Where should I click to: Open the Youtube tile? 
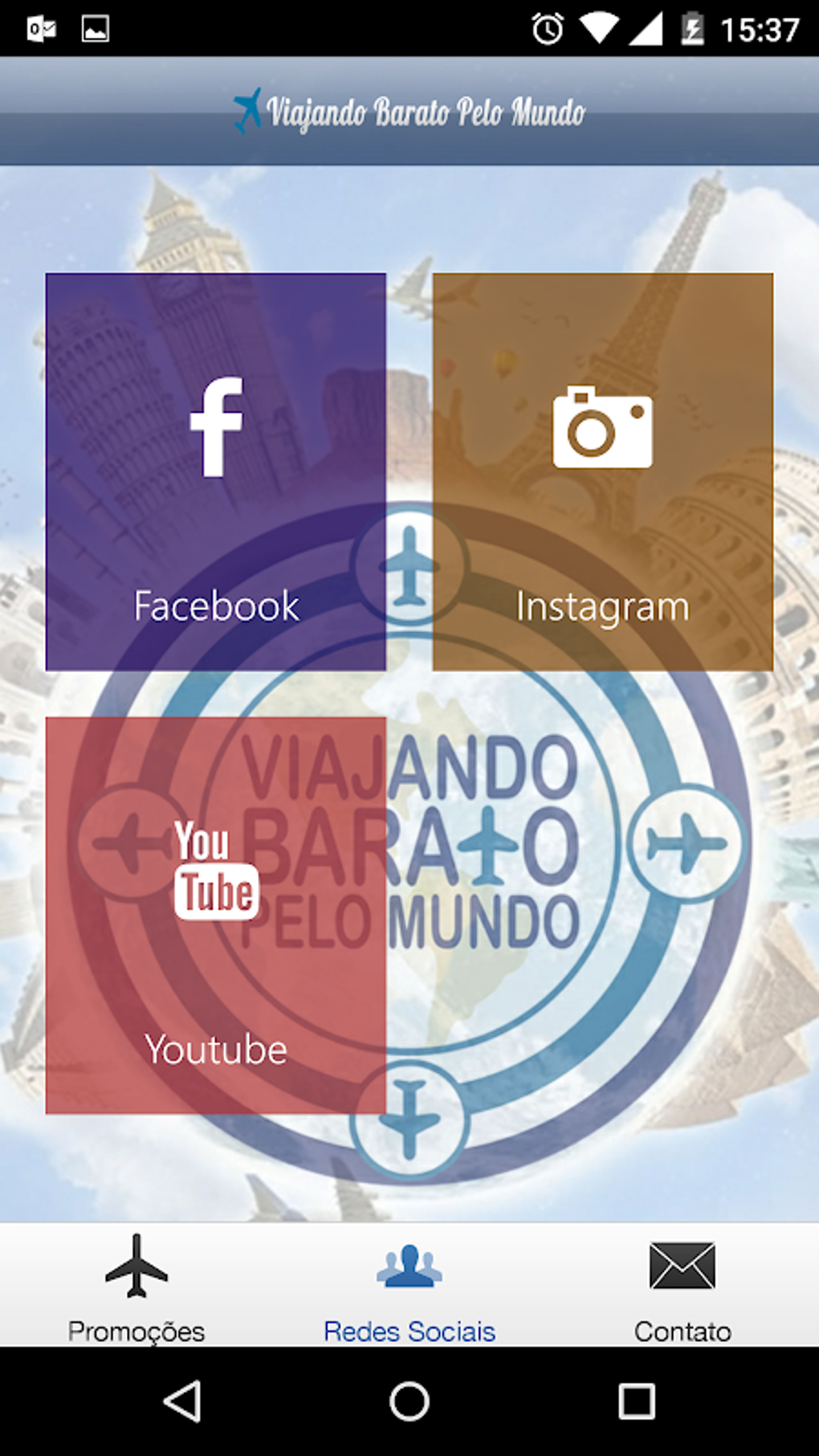pos(215,915)
